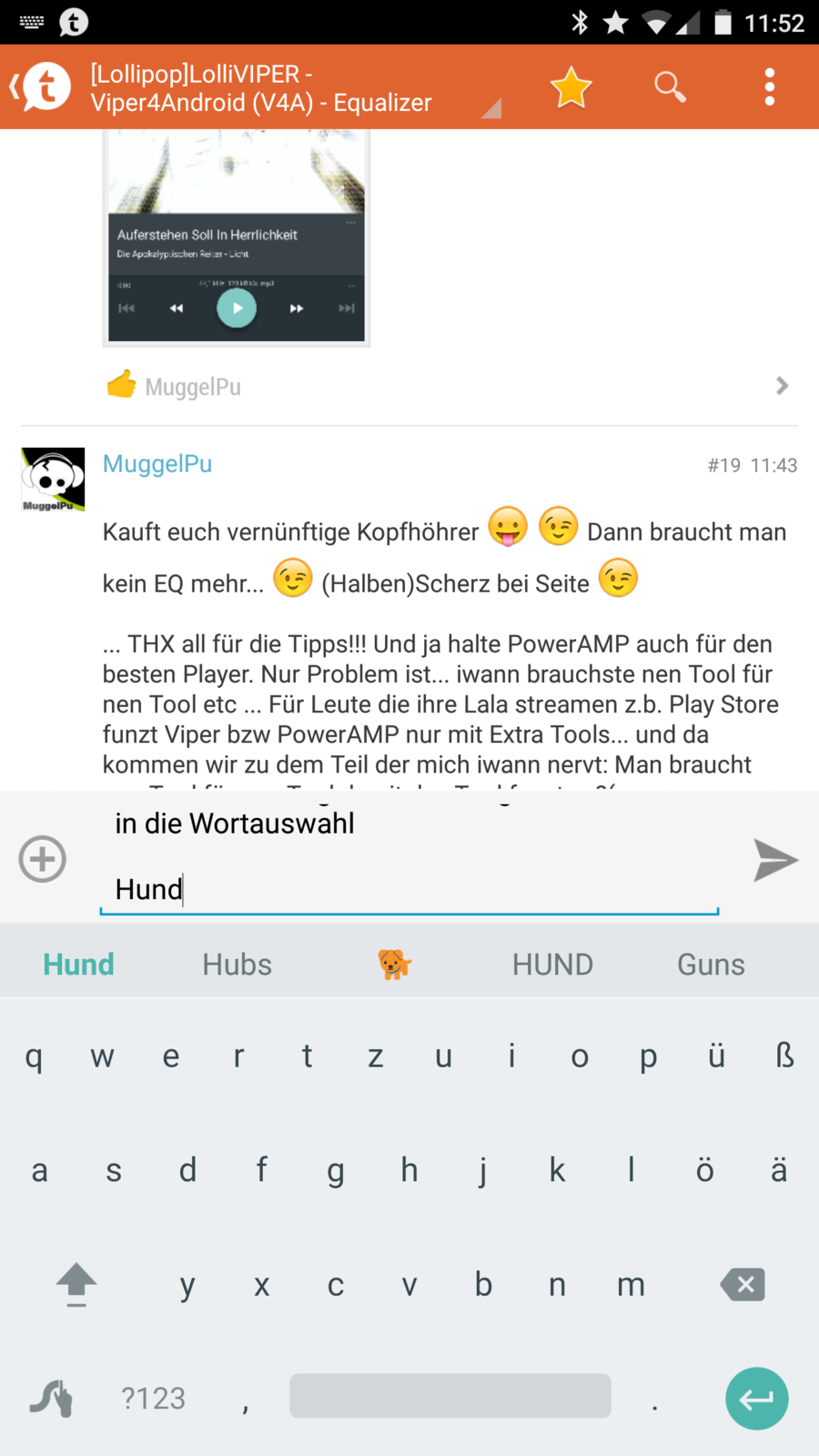Open the attached music player screenshot
This screenshot has height=1456, width=819.
[237, 238]
